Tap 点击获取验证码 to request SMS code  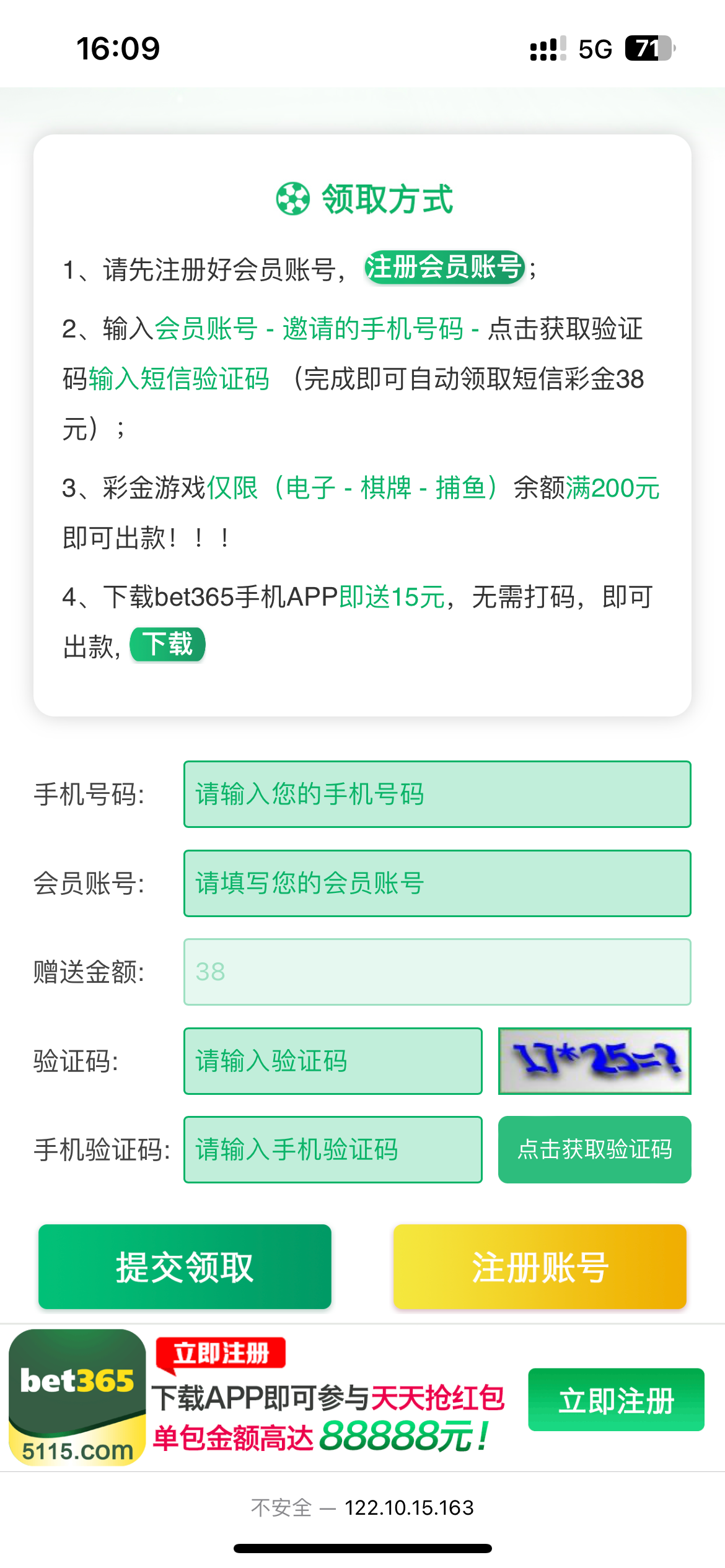coord(594,1150)
